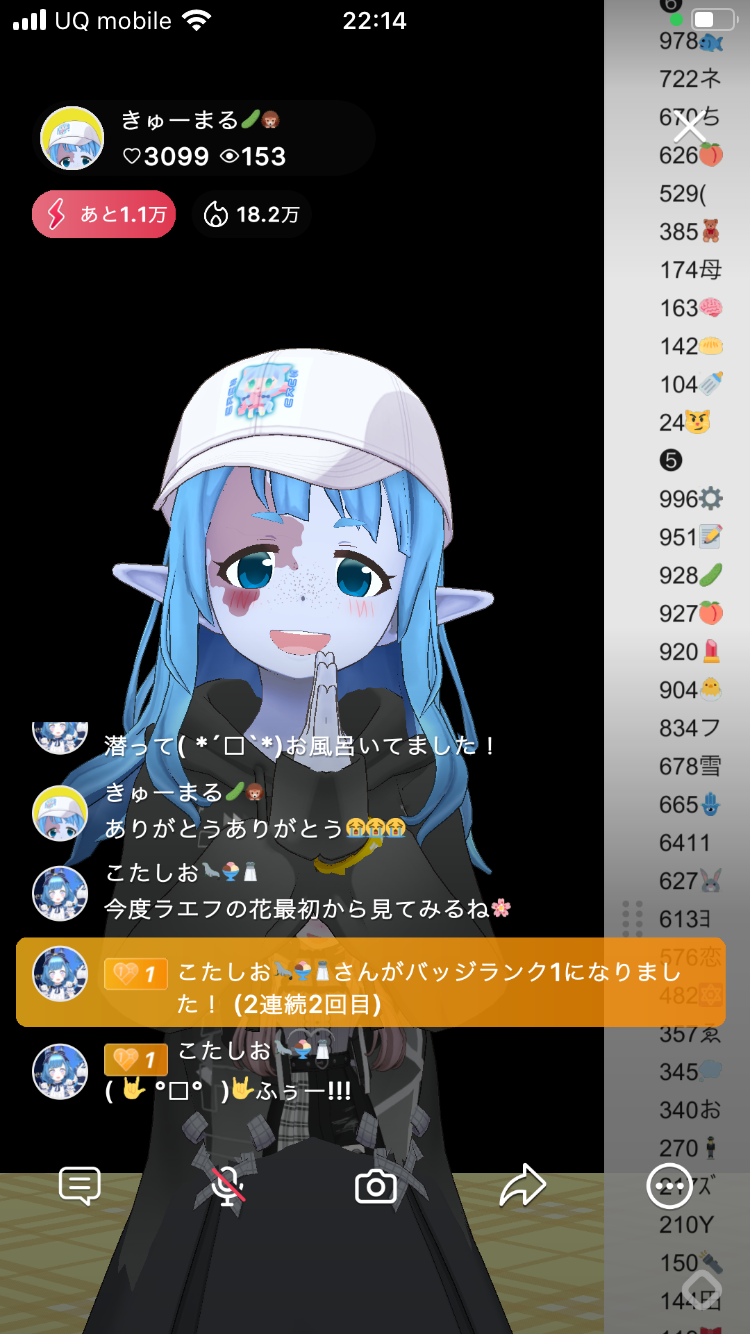Close the live stream with the X
The height and width of the screenshot is (1334, 750).
tap(689, 127)
